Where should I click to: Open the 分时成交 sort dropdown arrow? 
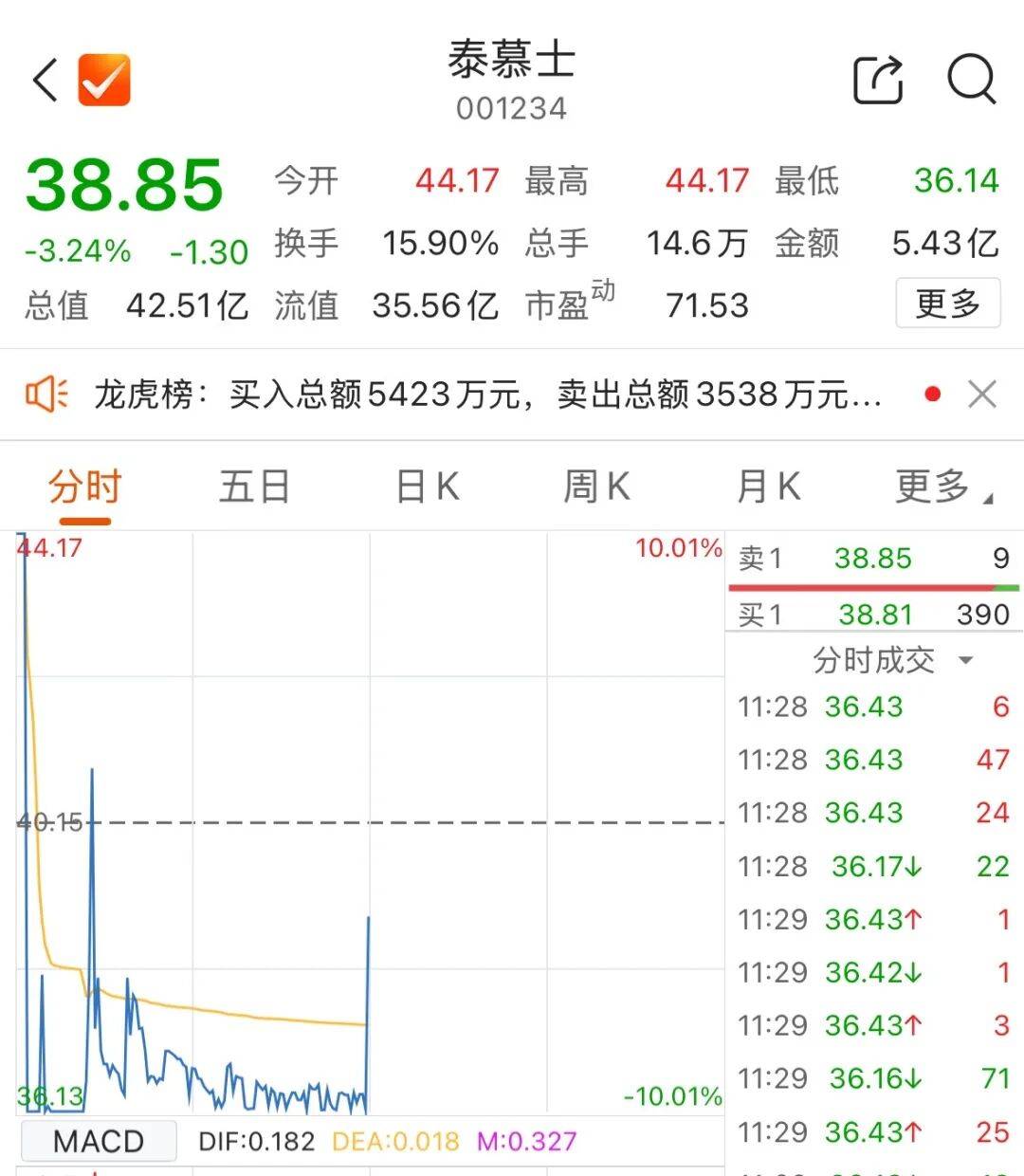(966, 661)
